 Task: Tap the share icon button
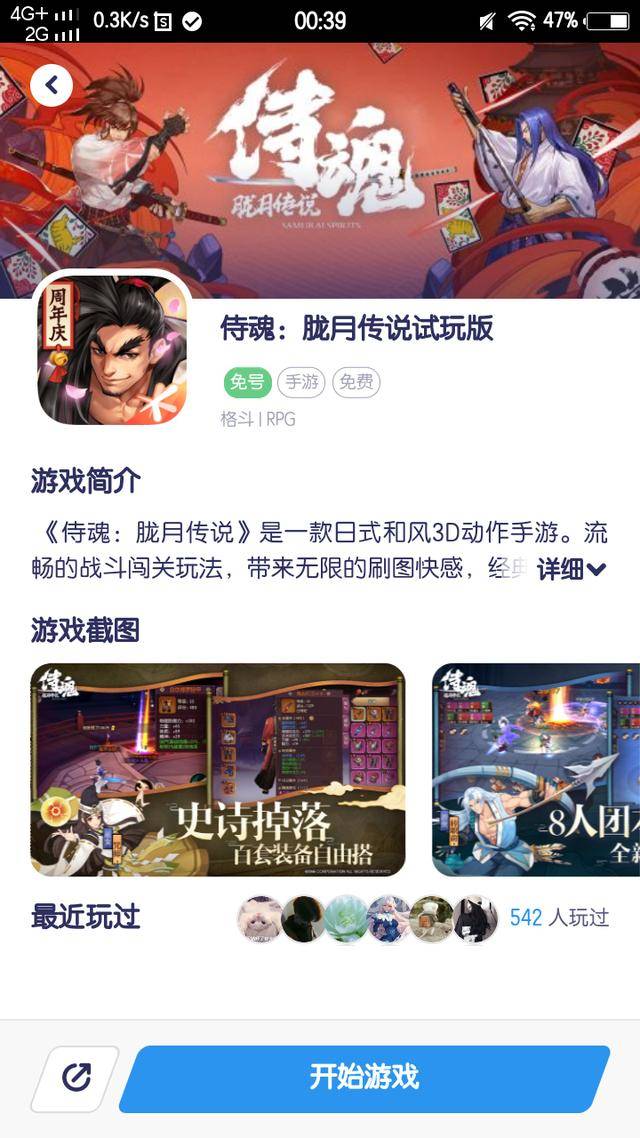click(76, 1078)
